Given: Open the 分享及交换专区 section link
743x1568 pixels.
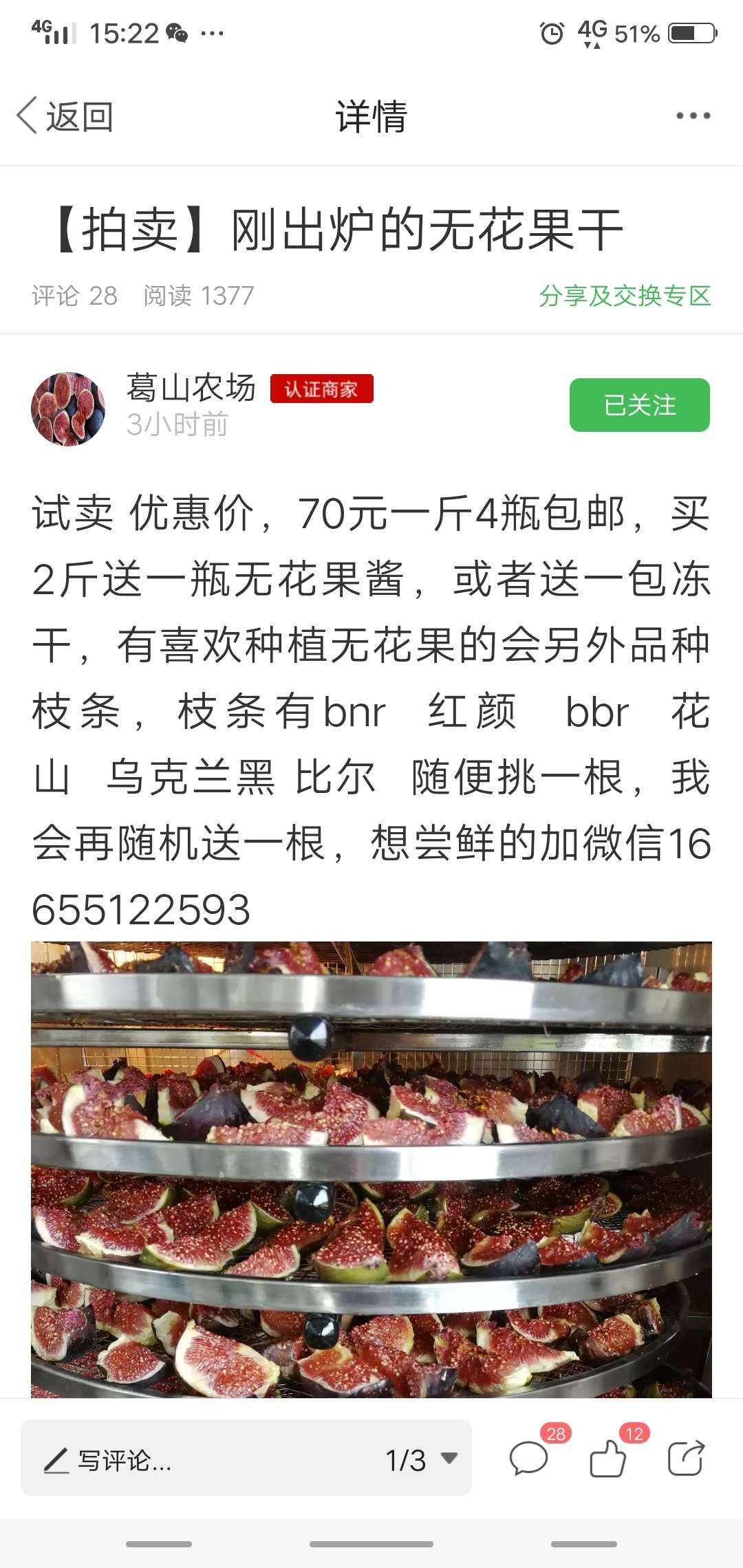Looking at the screenshot, I should pos(625,296).
